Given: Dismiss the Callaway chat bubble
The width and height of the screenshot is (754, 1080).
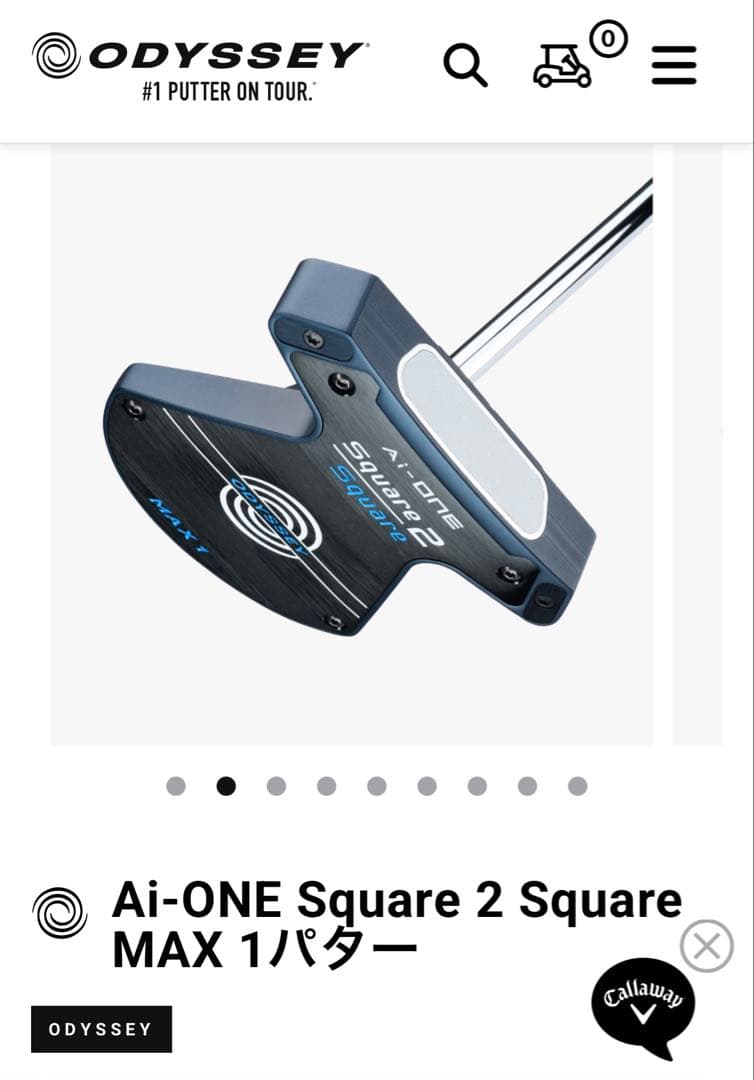Looking at the screenshot, I should pos(706,945).
